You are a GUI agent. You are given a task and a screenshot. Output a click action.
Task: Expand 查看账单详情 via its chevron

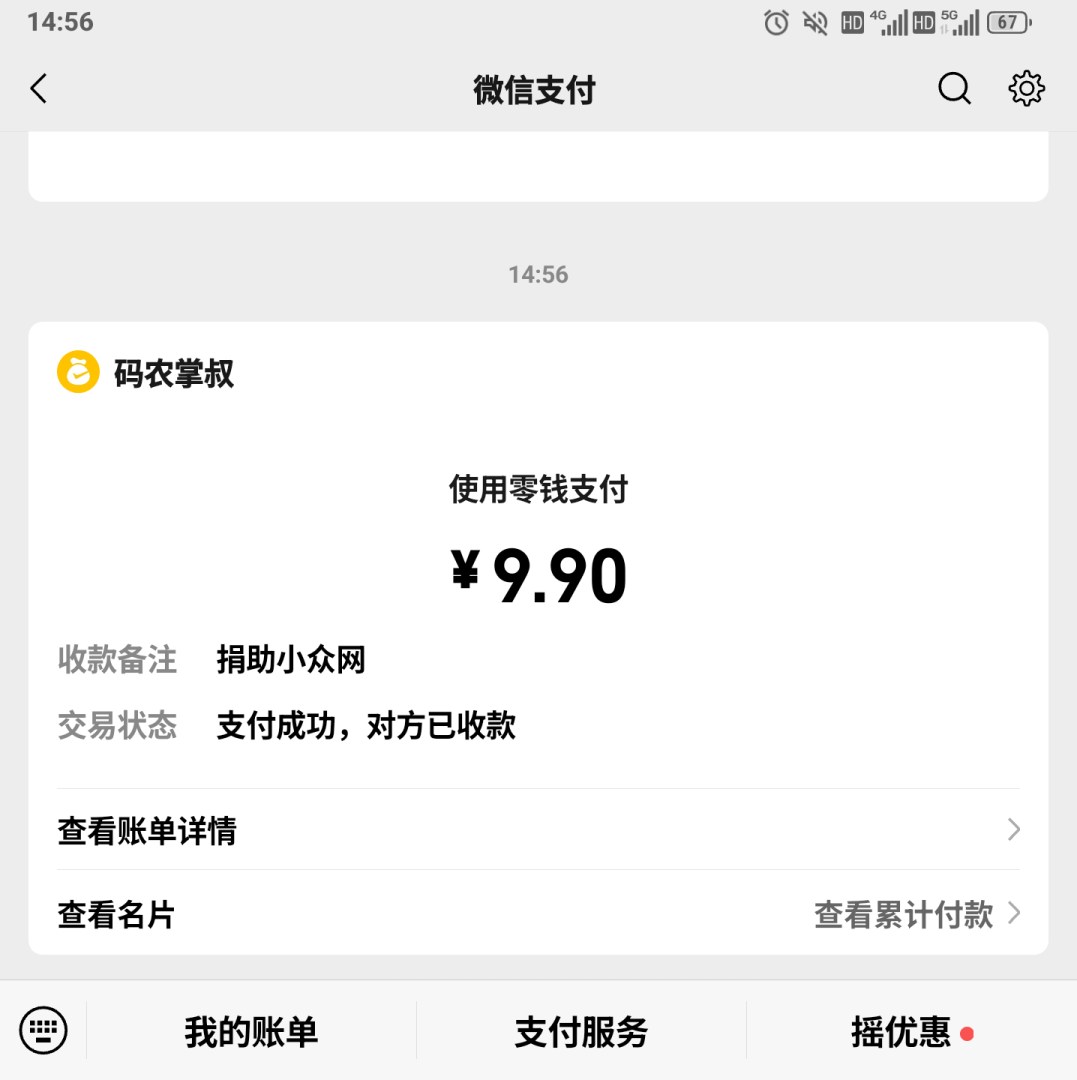click(x=1013, y=829)
